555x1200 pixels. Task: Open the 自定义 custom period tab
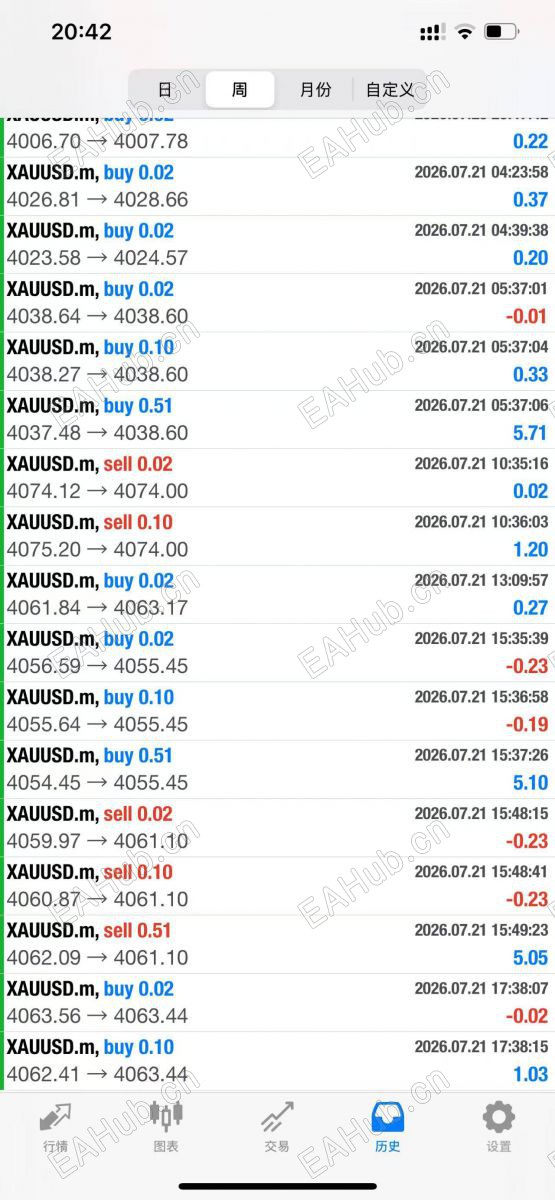tap(389, 90)
